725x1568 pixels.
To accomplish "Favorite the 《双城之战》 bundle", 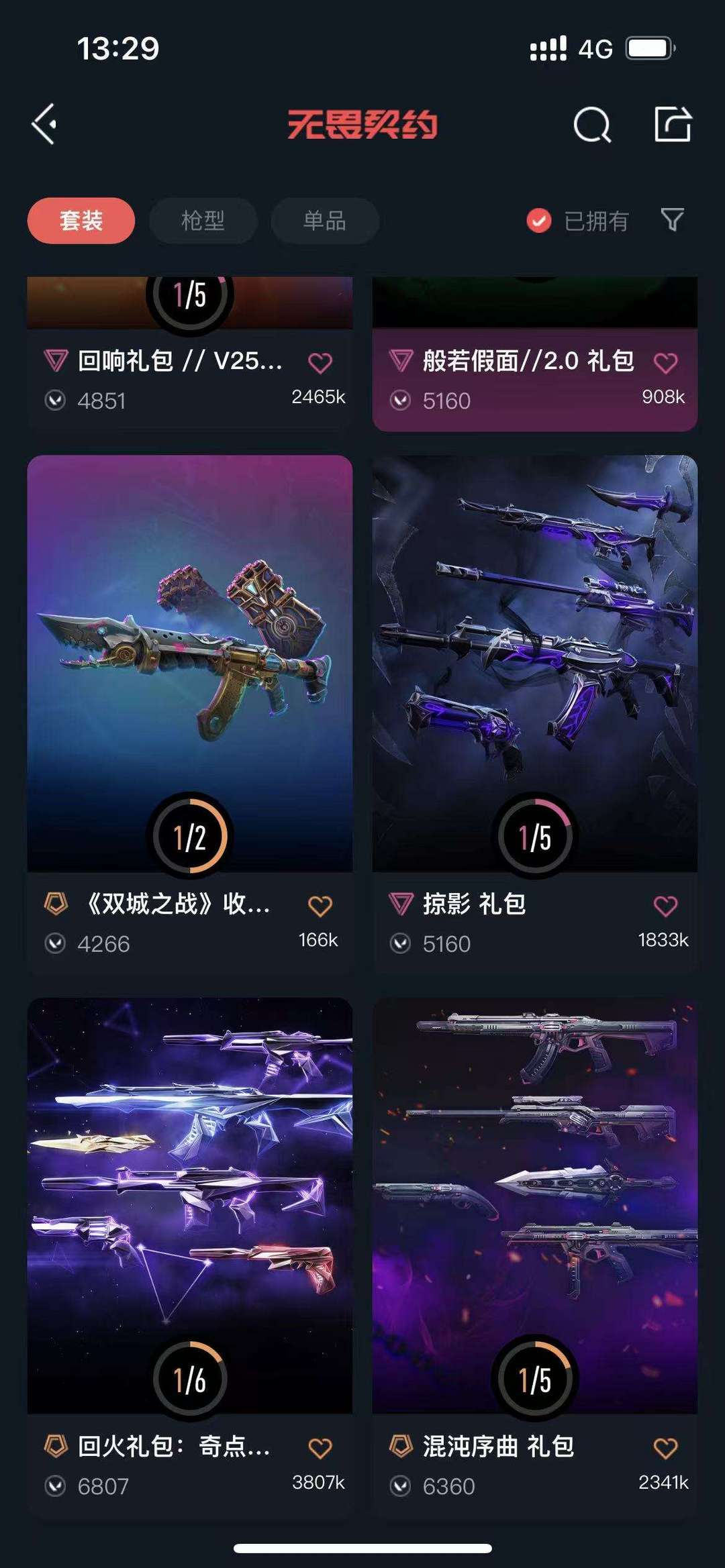I will (320, 906).
